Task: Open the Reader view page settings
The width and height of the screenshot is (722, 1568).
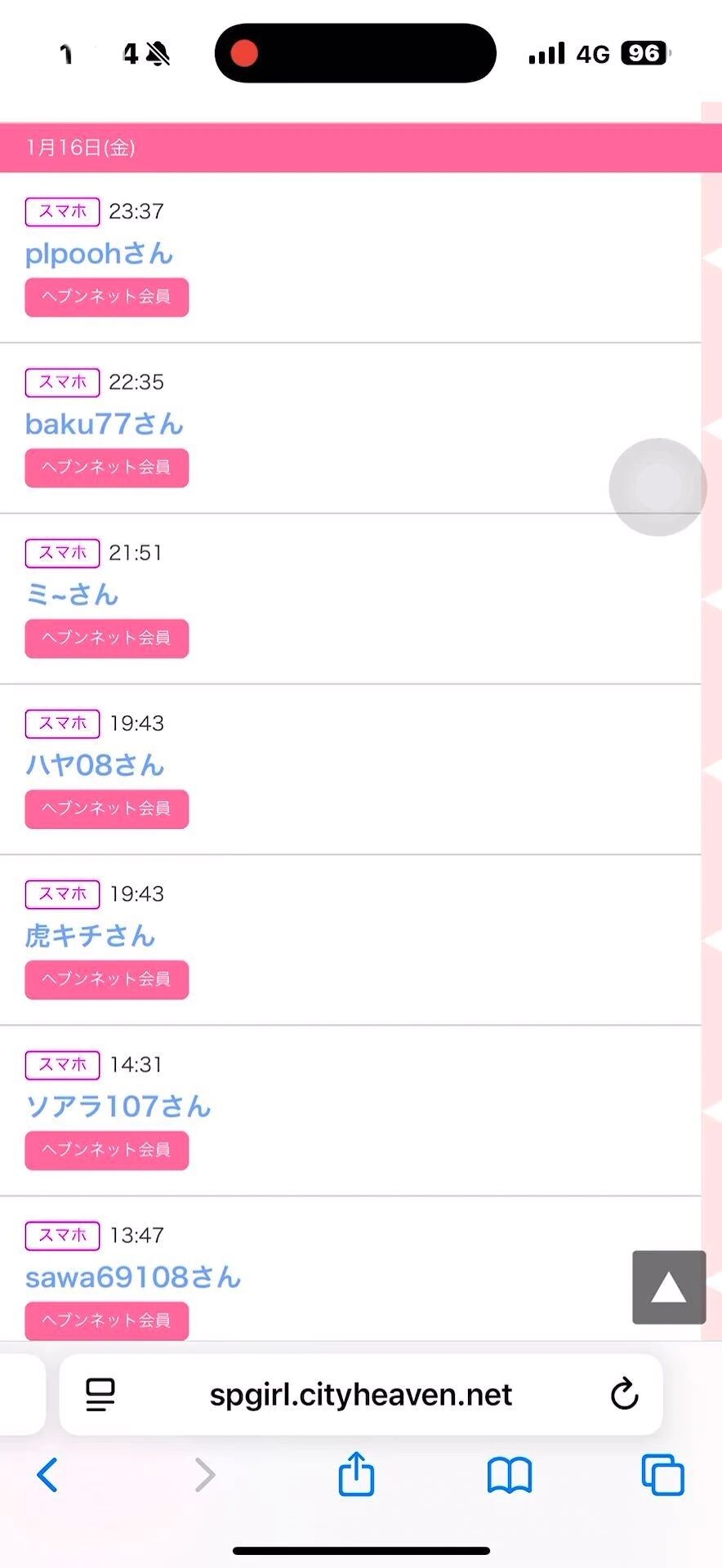Action: pyautogui.click(x=98, y=1395)
